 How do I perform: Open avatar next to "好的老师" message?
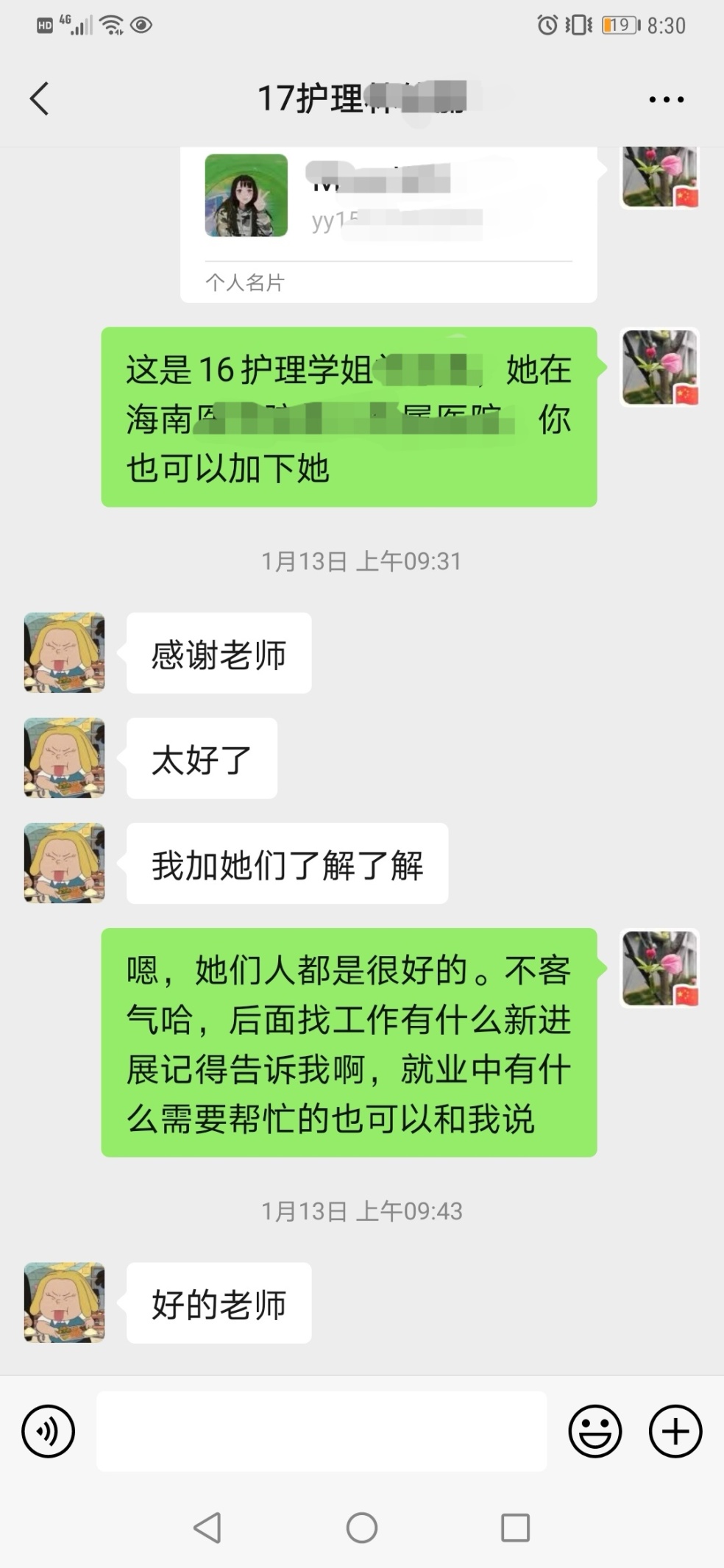click(65, 1302)
